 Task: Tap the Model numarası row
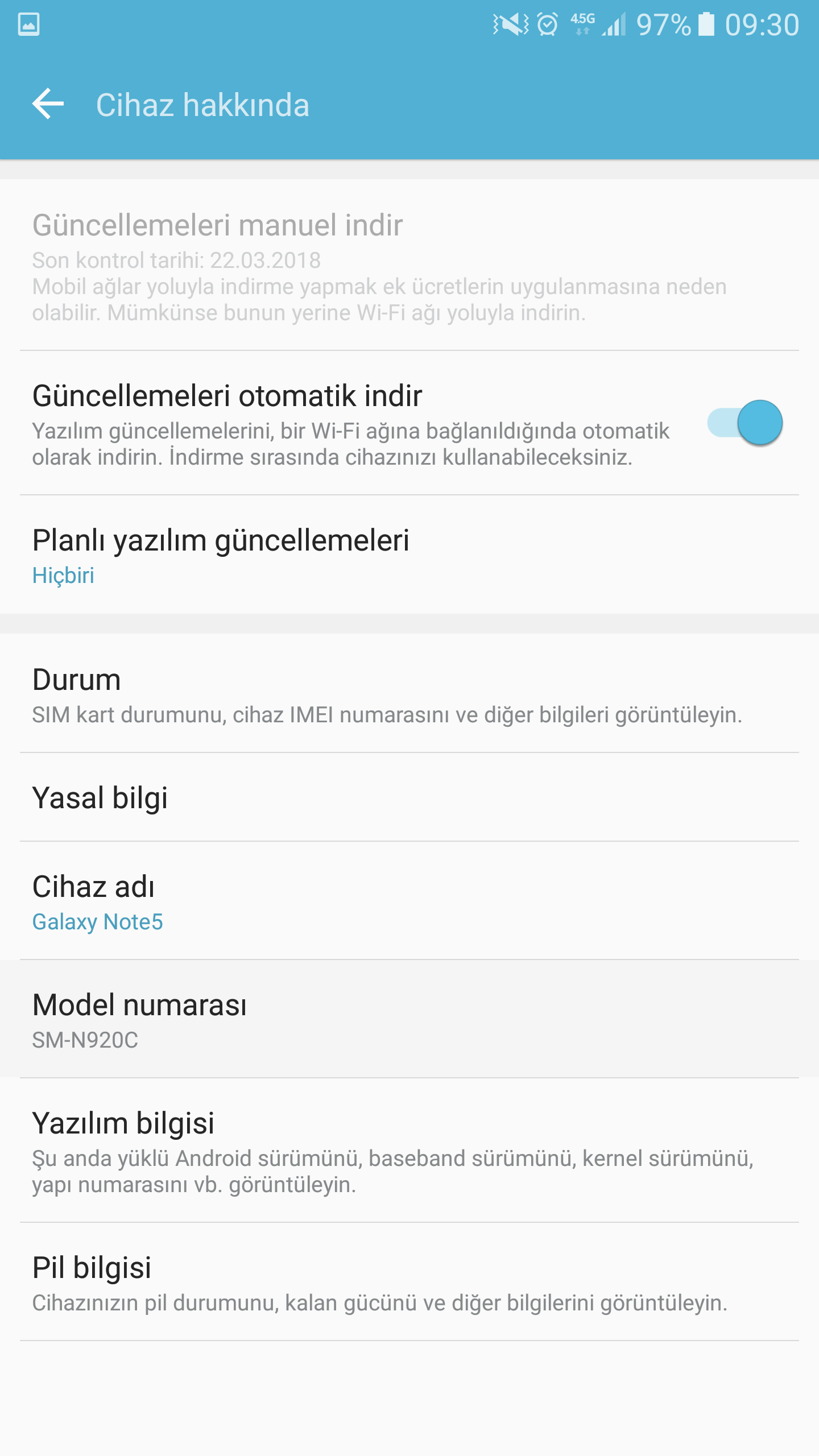coord(409,1019)
